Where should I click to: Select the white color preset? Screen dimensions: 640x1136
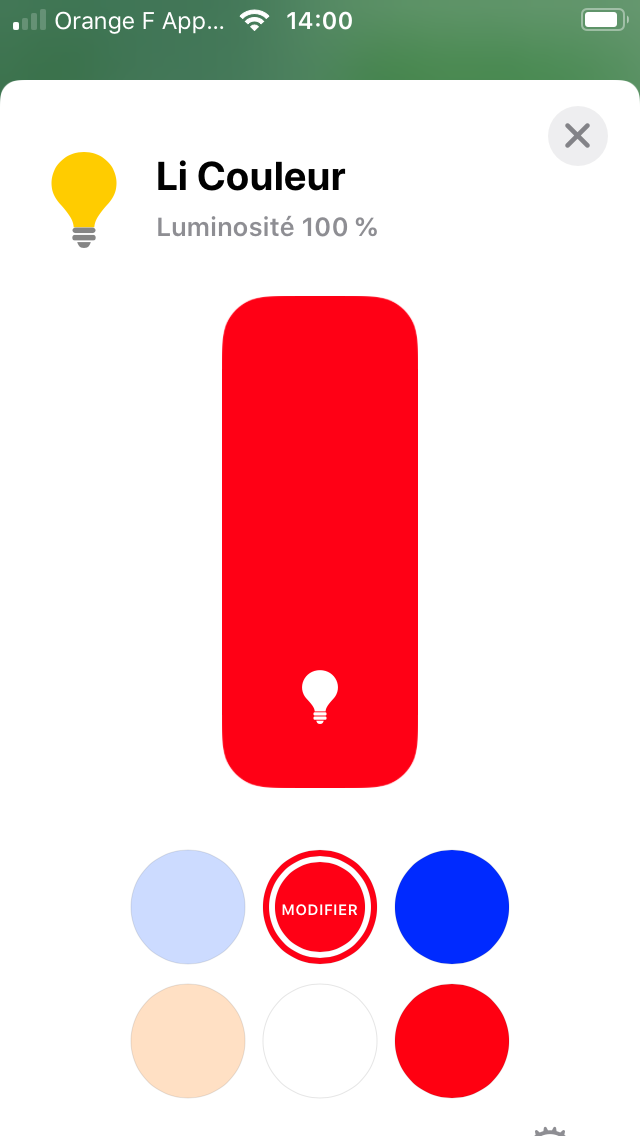pos(320,1041)
